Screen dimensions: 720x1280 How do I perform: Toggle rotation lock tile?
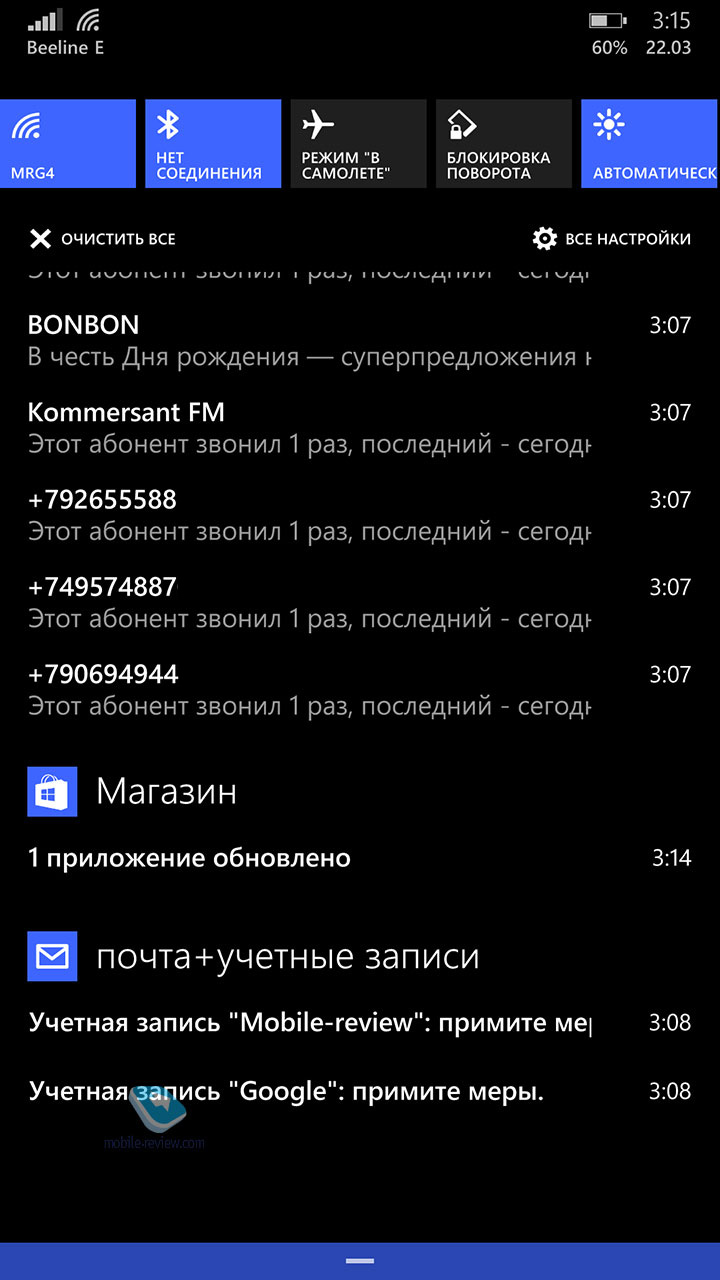click(x=504, y=143)
